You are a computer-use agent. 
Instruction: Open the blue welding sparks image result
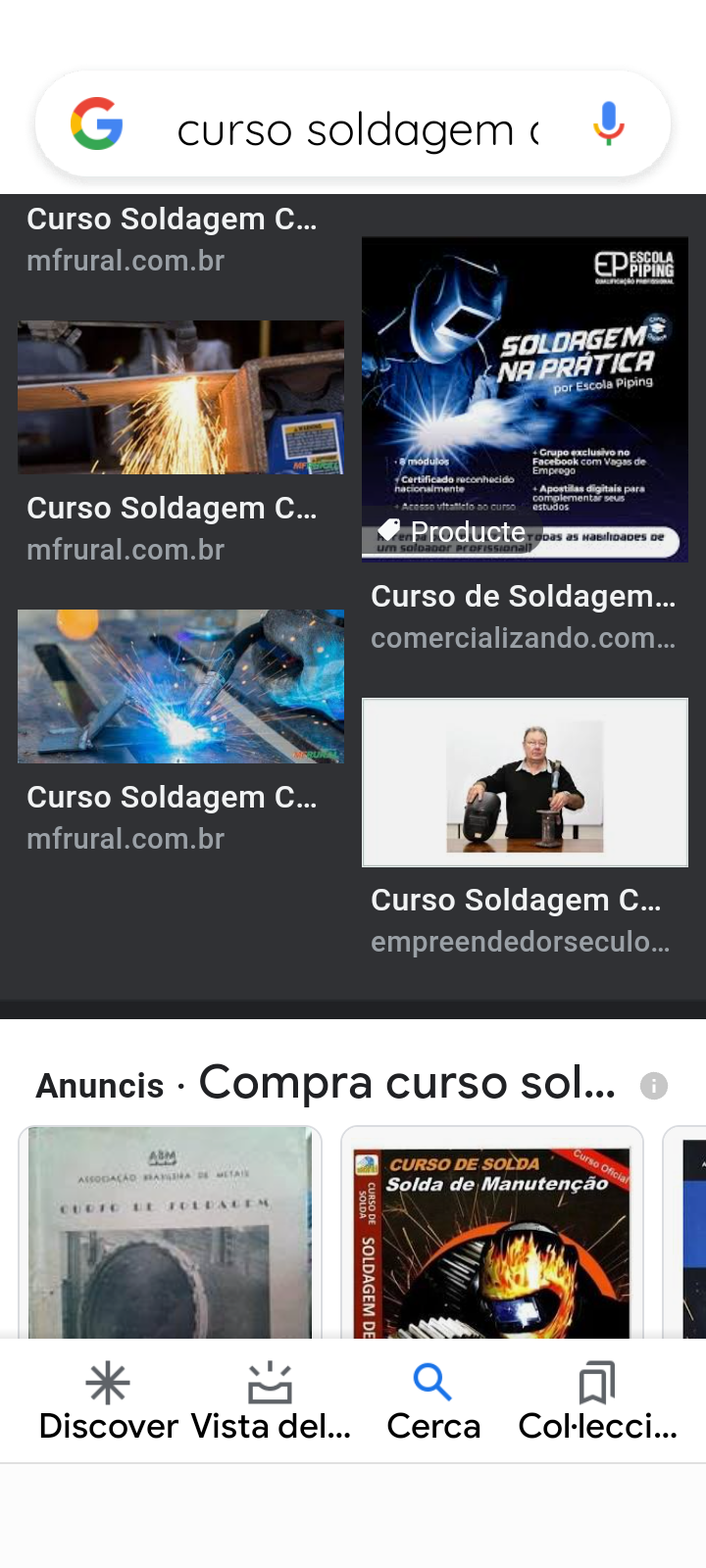(x=180, y=686)
